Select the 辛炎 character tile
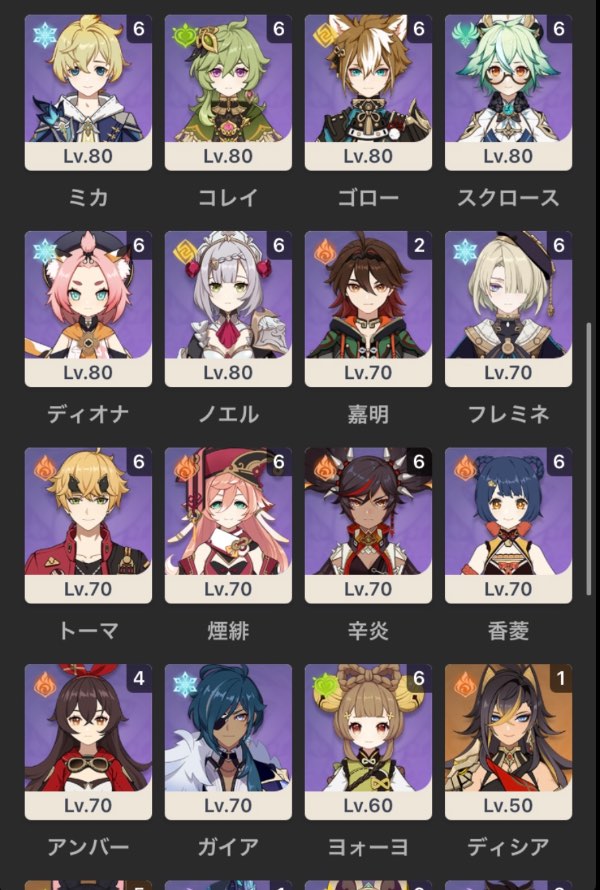The height and width of the screenshot is (890, 600). [368, 526]
